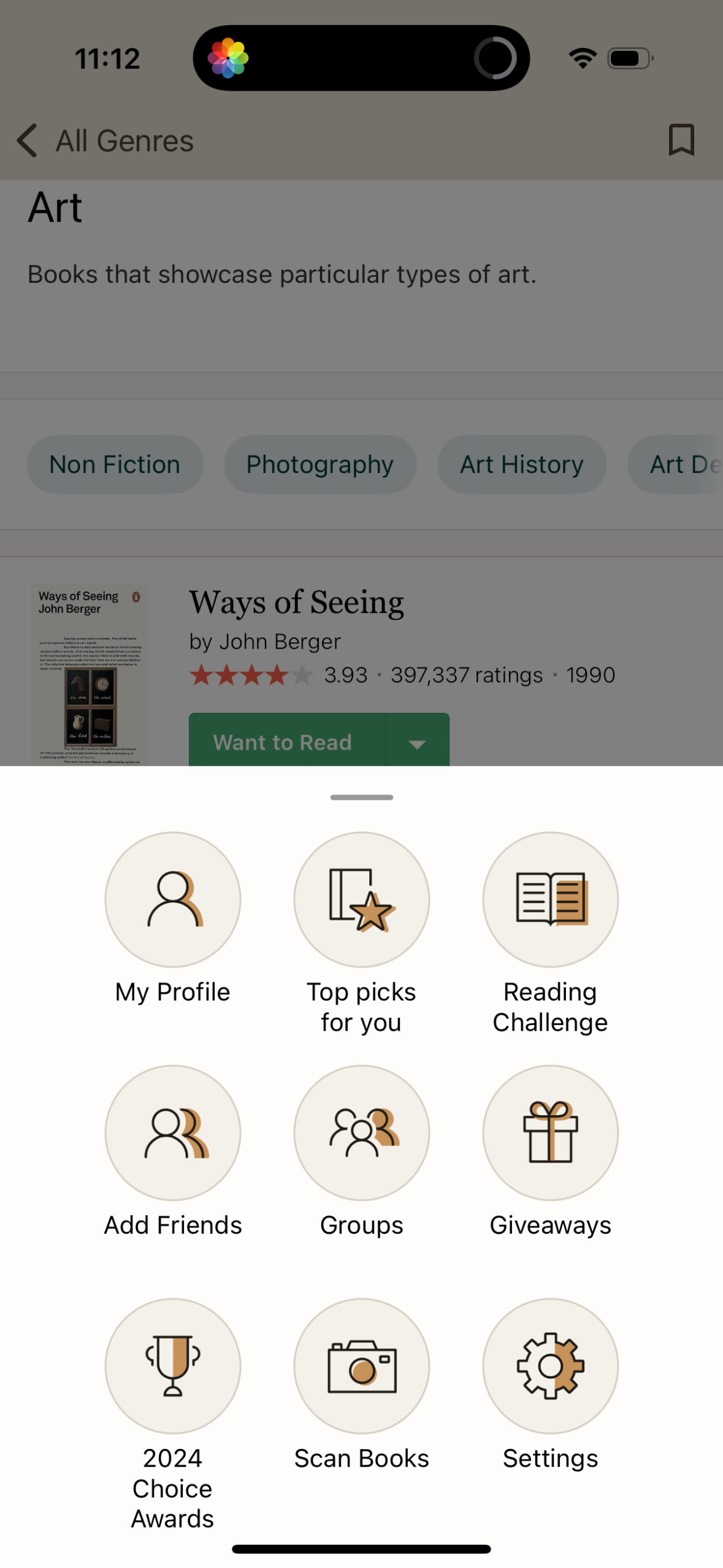
Task: Expand the bottom sheet via its drag handle
Action: 361,797
